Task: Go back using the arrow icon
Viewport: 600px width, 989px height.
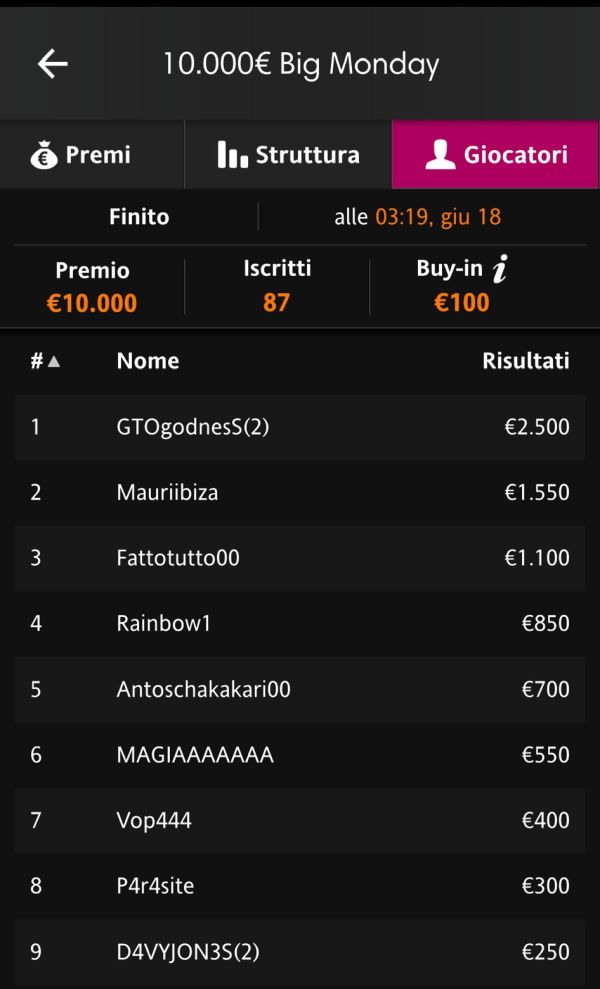Action: click(52, 64)
